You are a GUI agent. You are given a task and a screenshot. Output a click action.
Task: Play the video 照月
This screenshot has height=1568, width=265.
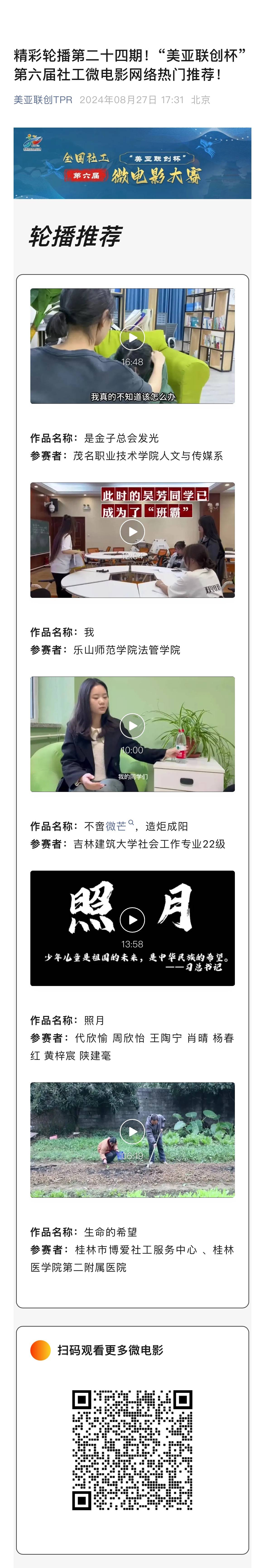[x=132, y=919]
